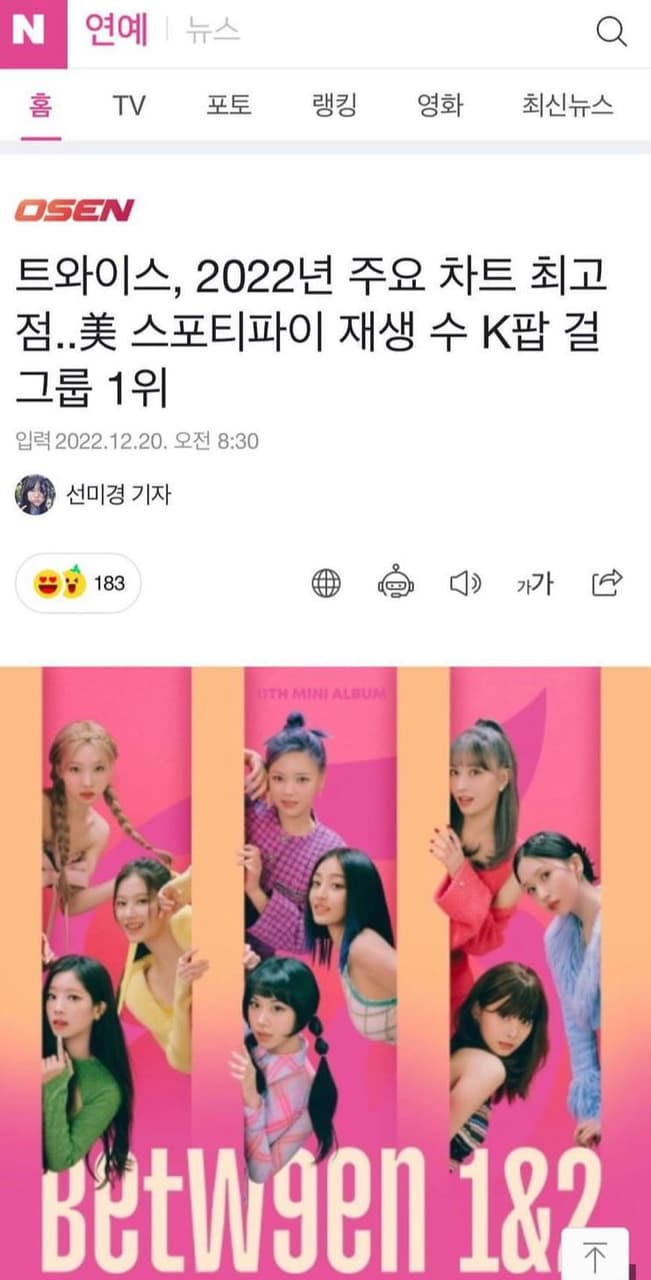The height and width of the screenshot is (1280, 651).
Task: Open the 영화 tab
Action: point(440,105)
